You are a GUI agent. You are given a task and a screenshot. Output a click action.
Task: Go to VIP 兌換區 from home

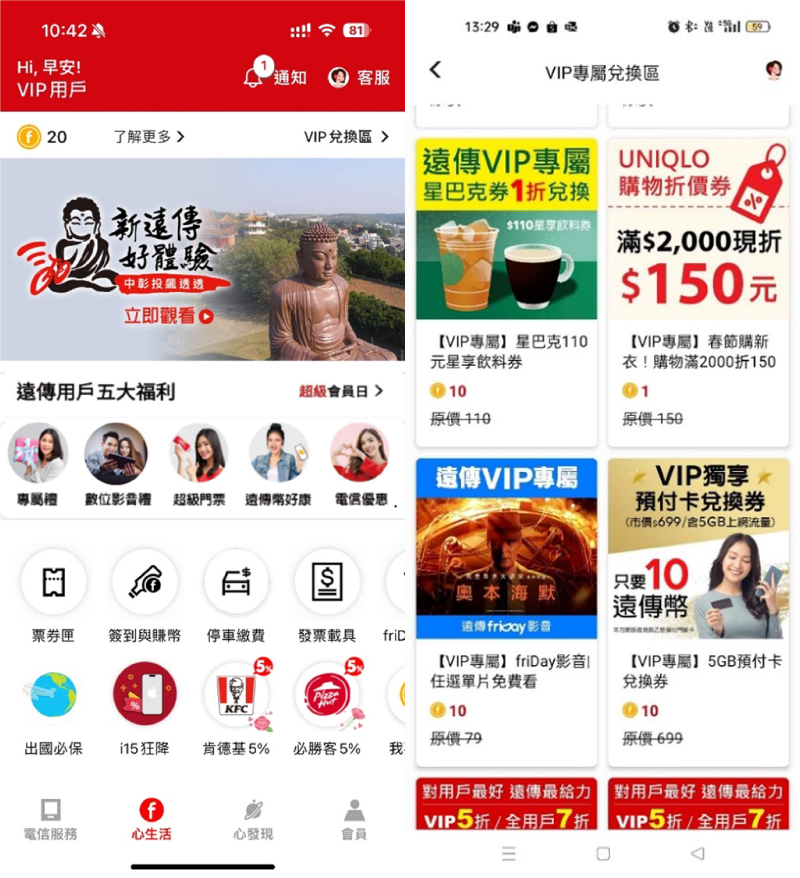(x=346, y=137)
